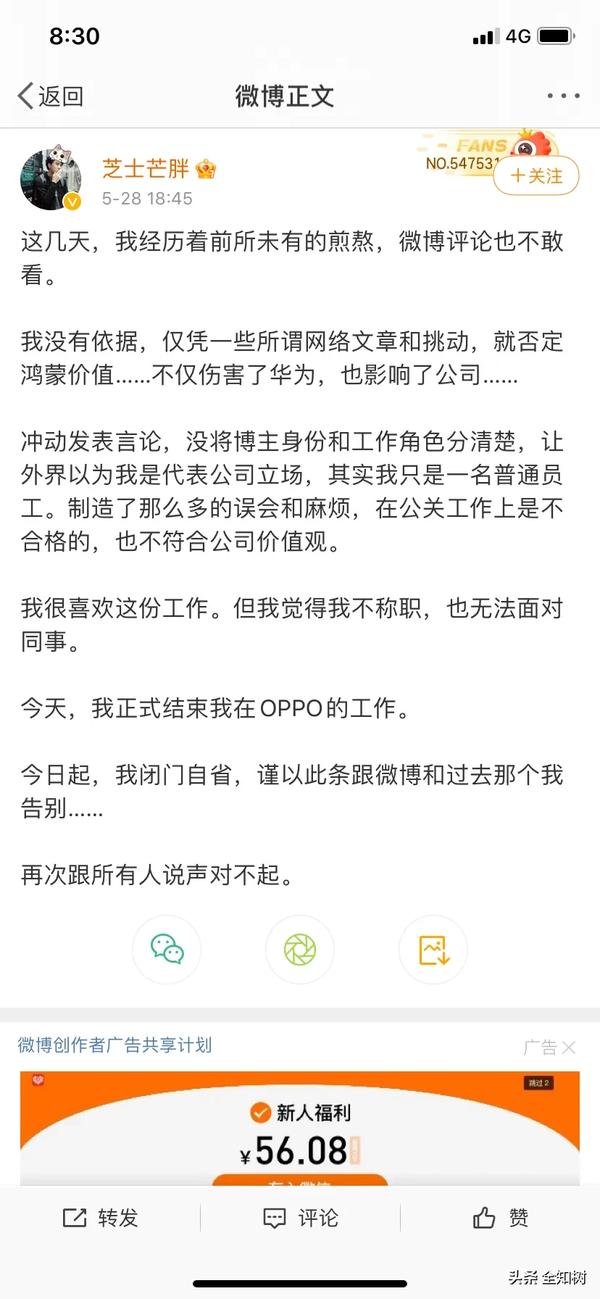Open the 微博创作者广告共享计划 link
600x1299 pixels.
point(115,1045)
